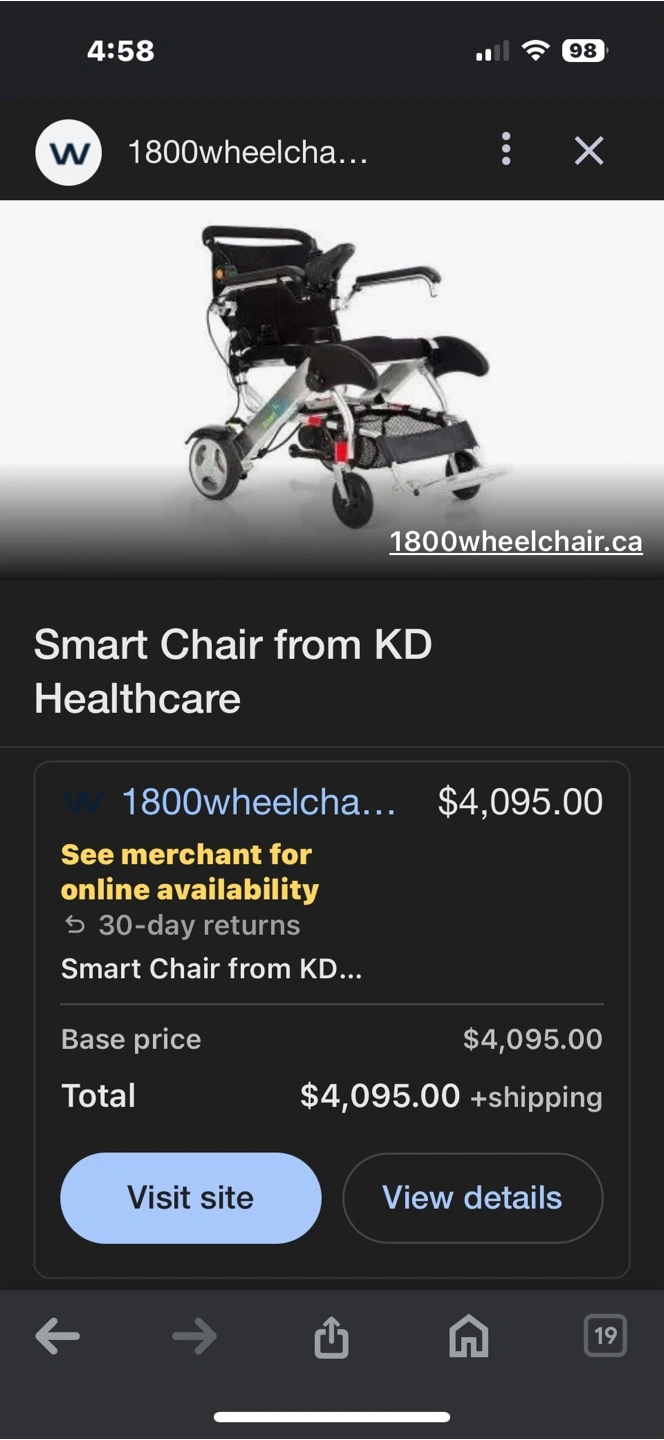
Task: Close the product panel
Action: [x=589, y=151]
